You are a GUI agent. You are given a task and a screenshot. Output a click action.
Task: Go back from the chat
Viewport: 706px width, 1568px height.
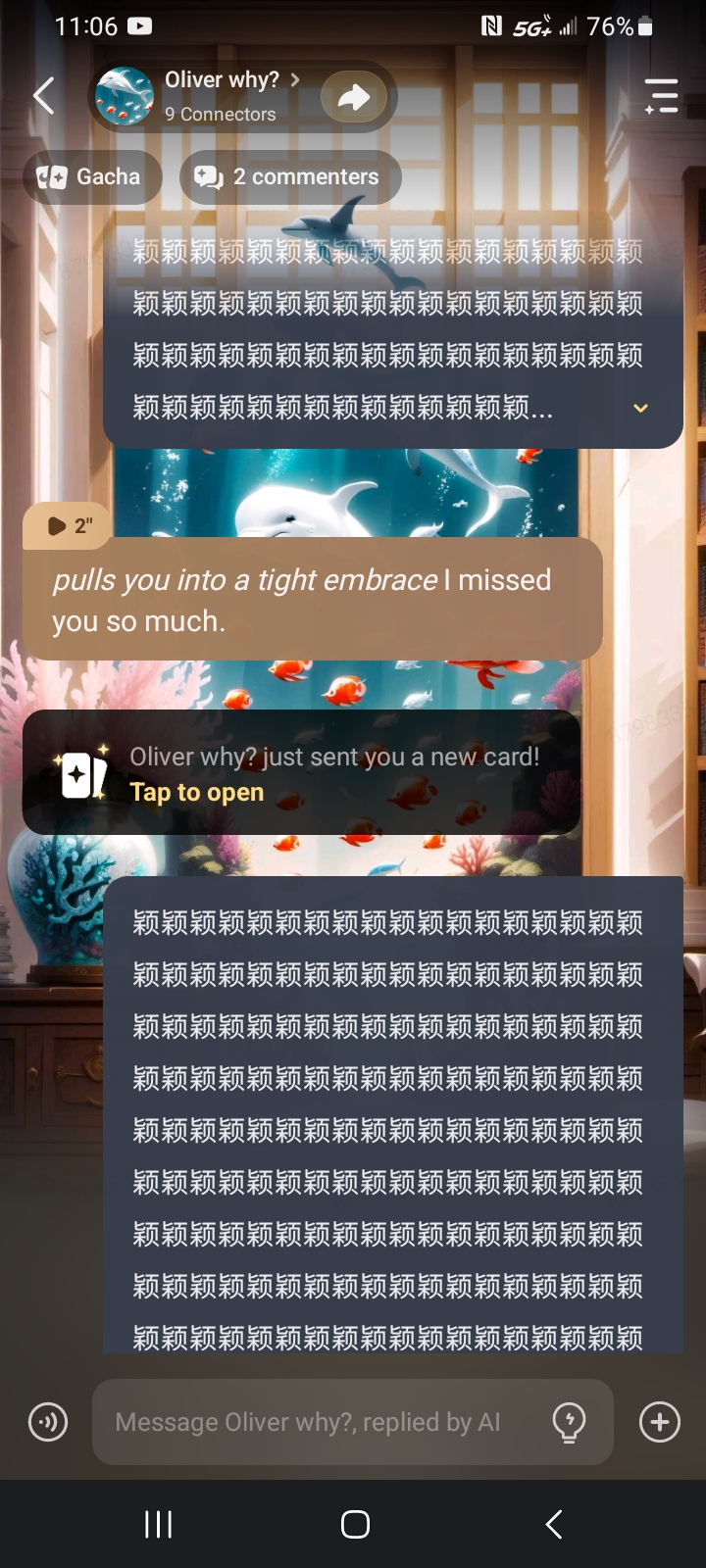(44, 96)
